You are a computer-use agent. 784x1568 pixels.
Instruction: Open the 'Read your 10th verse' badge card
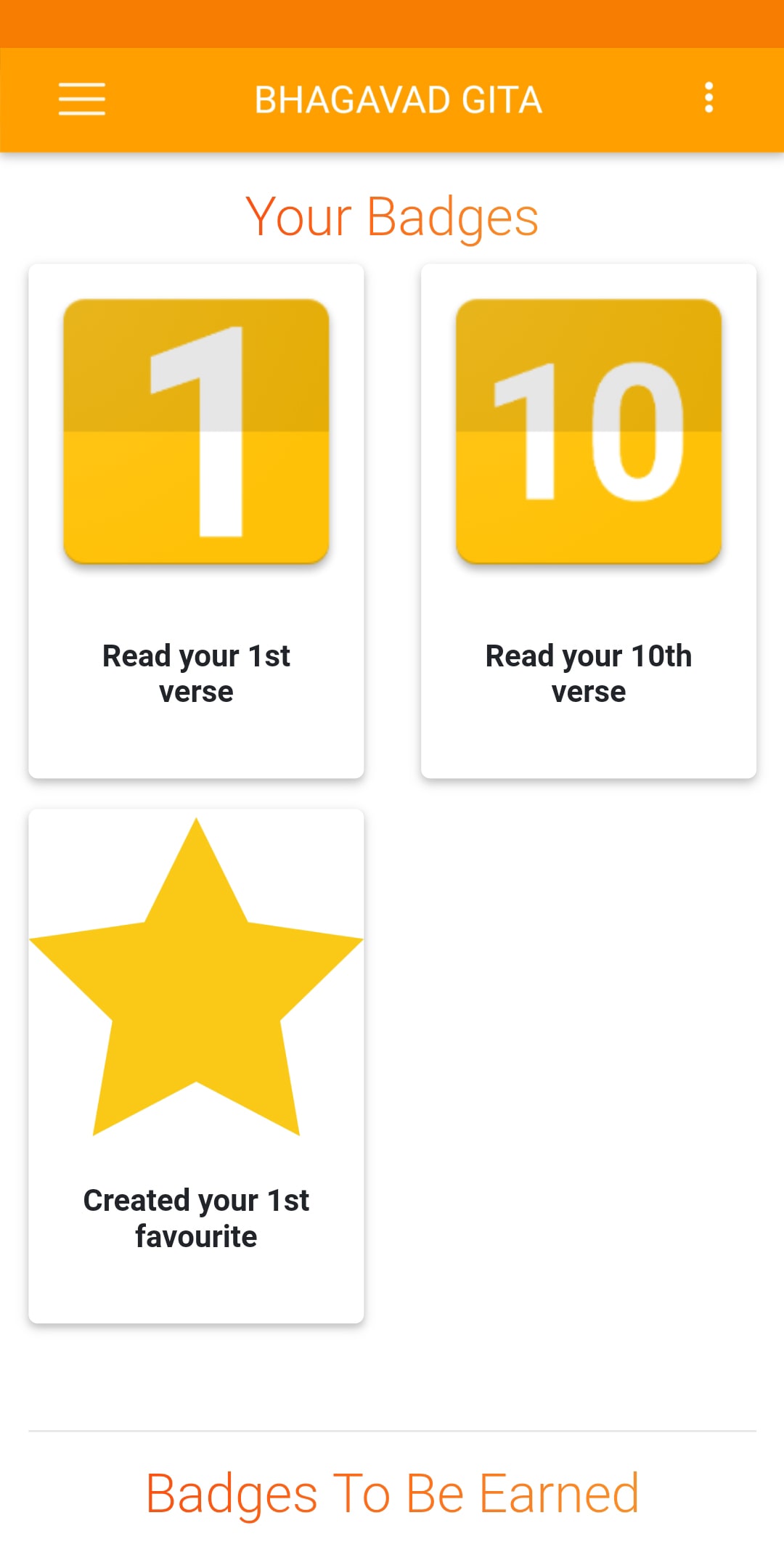pos(587,520)
